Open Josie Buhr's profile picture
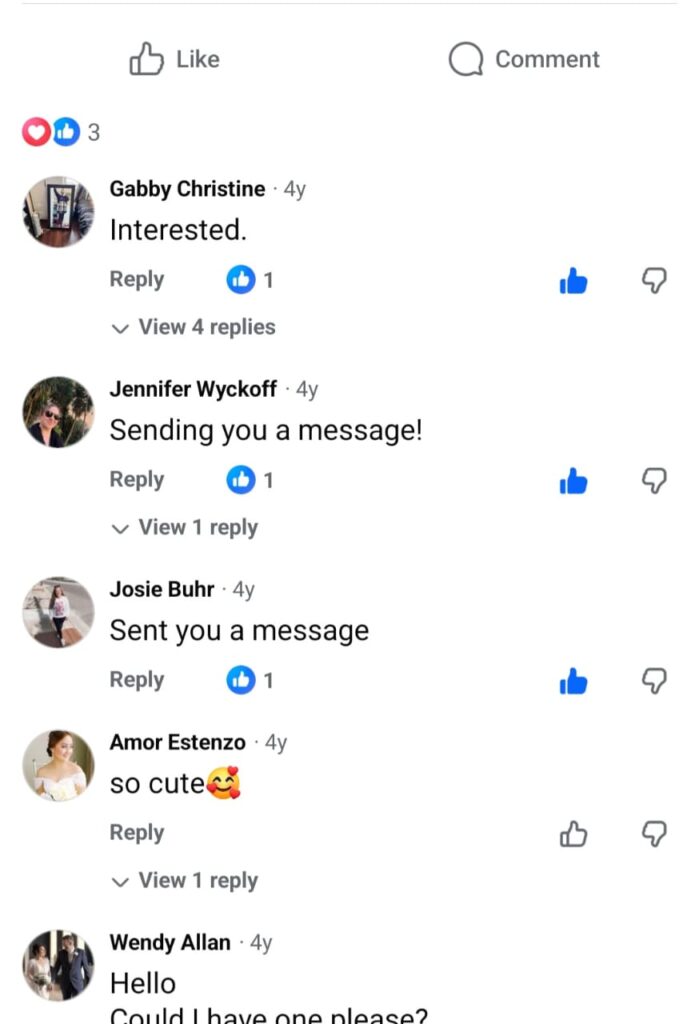 pos(59,612)
